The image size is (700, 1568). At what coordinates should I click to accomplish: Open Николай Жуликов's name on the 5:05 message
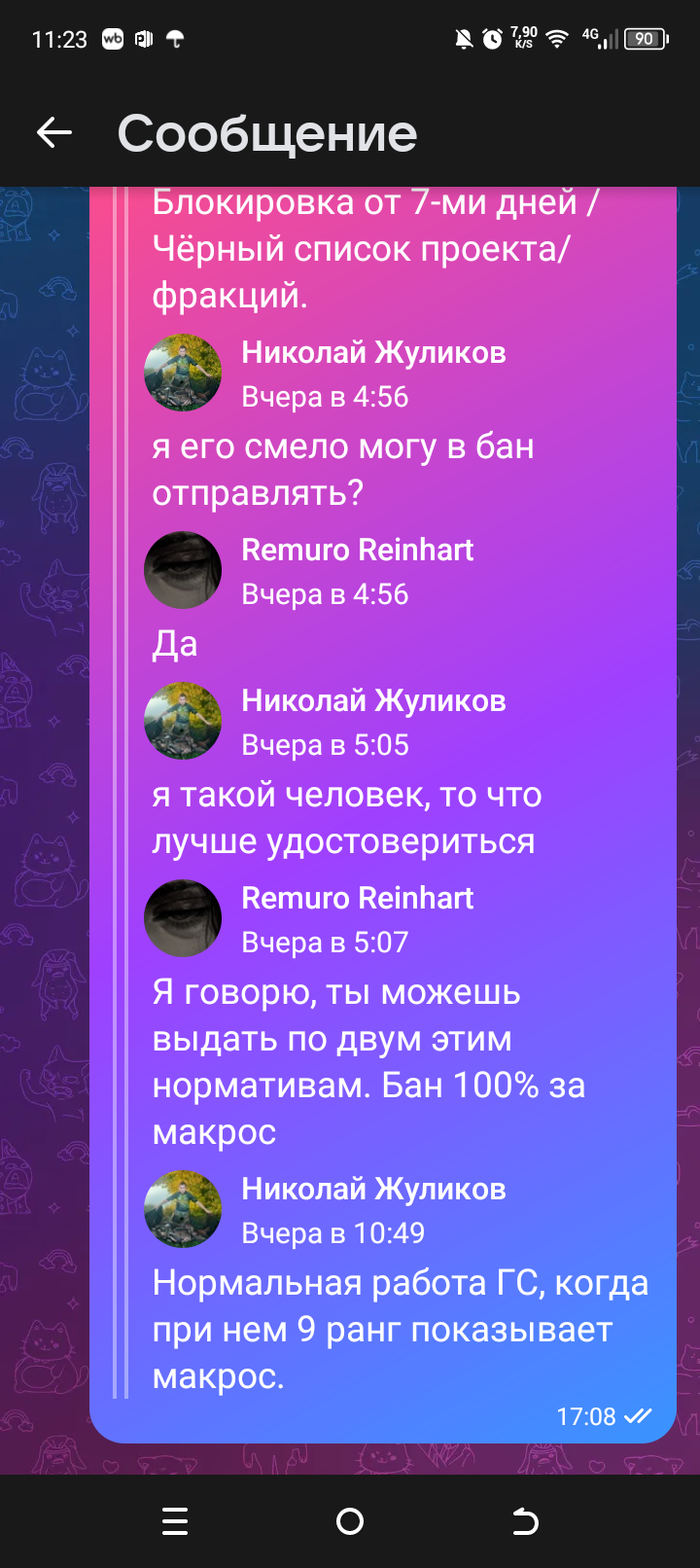click(374, 701)
